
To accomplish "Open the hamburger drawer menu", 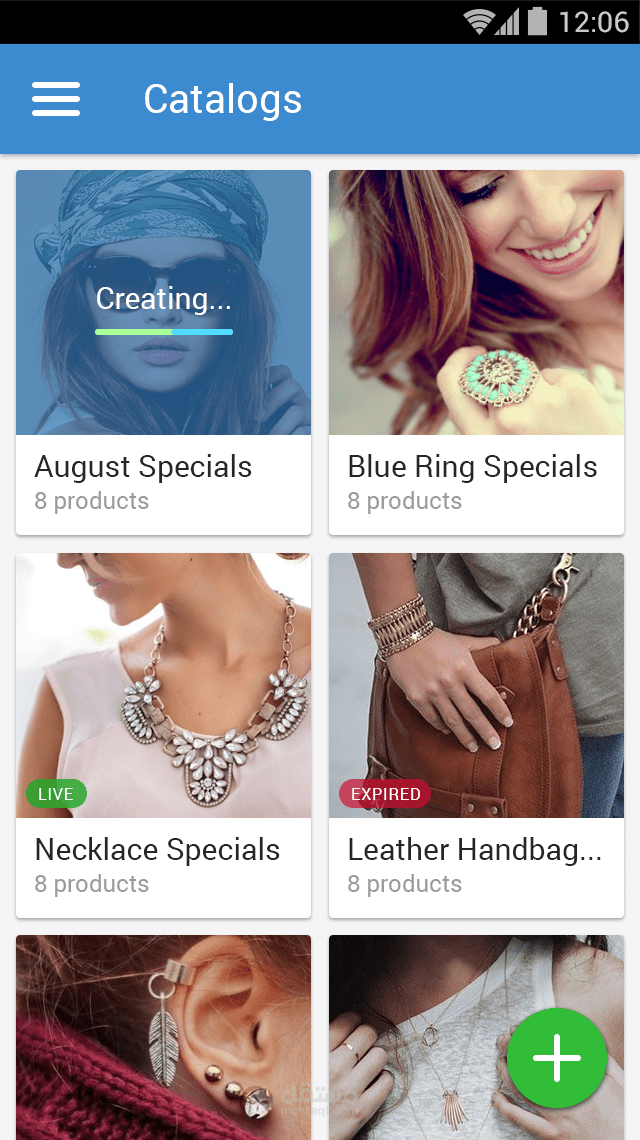I will pyautogui.click(x=56, y=99).
